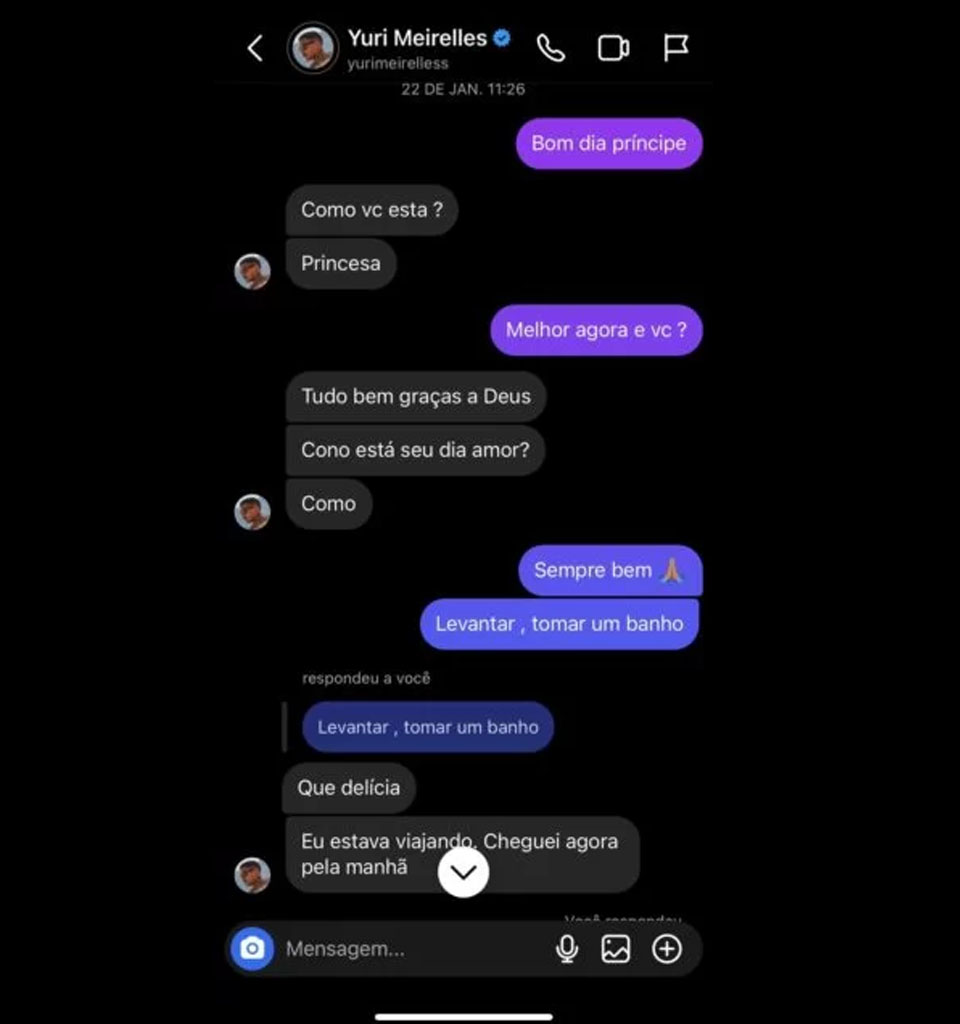Go back from the chat
This screenshot has width=960, height=1024.
coord(255,48)
